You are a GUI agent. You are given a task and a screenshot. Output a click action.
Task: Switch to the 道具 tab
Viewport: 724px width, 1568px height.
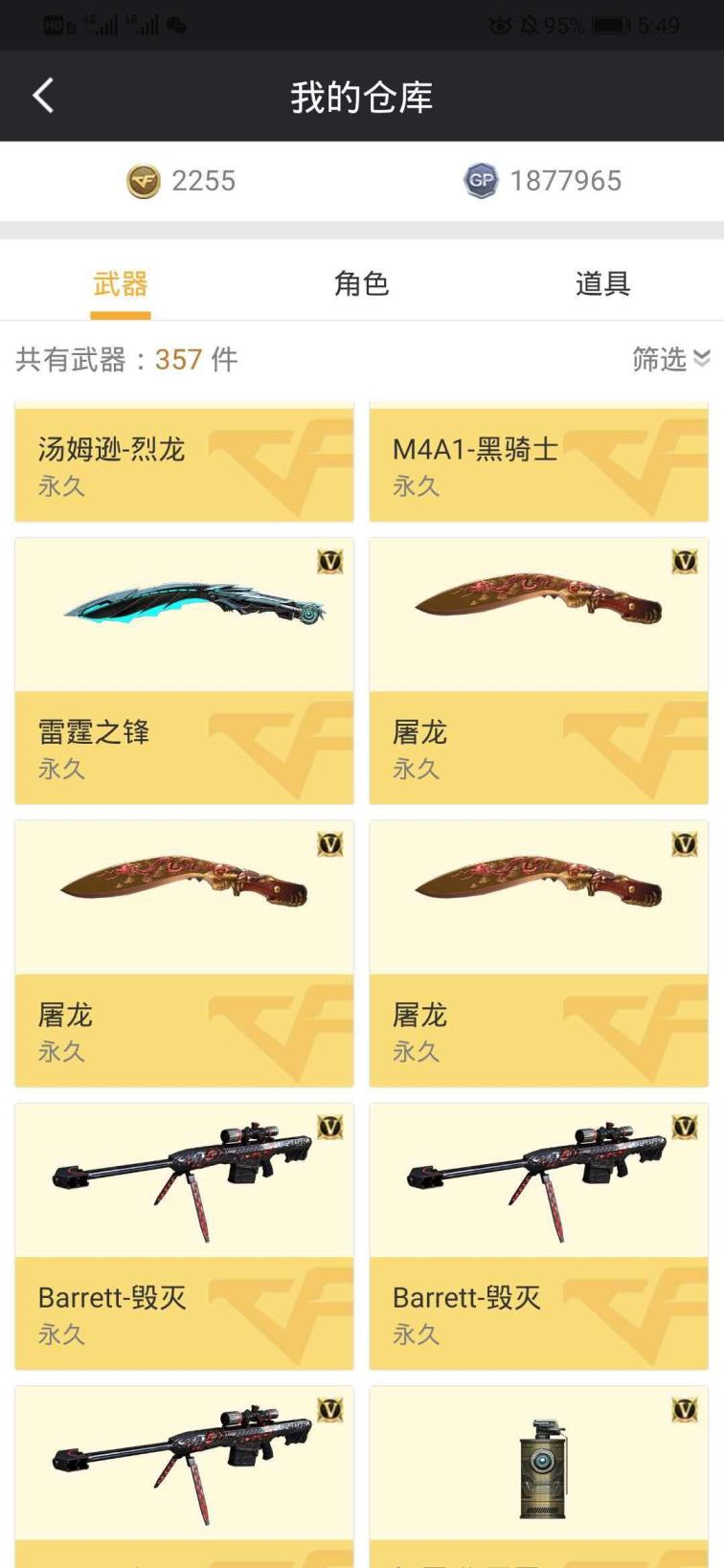tap(602, 283)
